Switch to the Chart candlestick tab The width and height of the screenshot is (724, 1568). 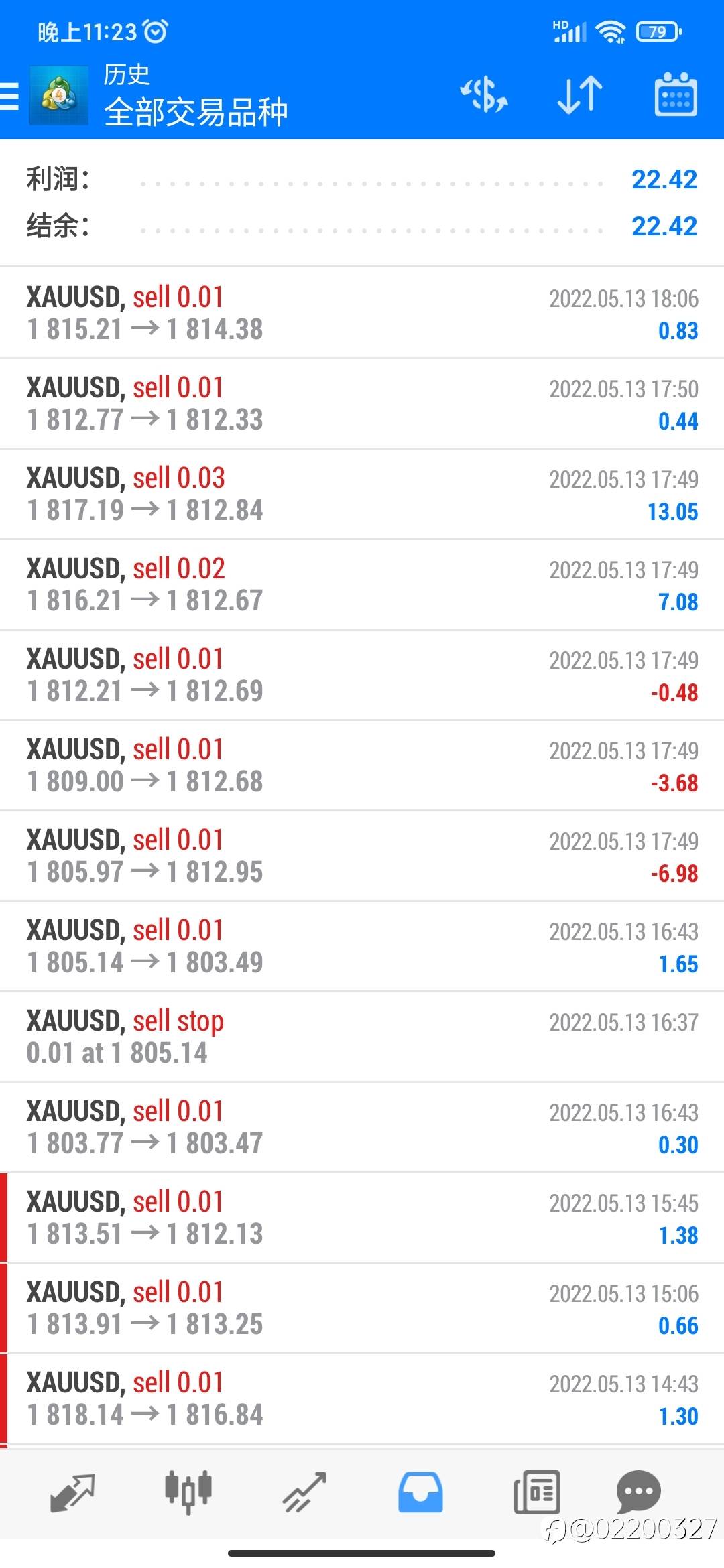pyautogui.click(x=188, y=1494)
